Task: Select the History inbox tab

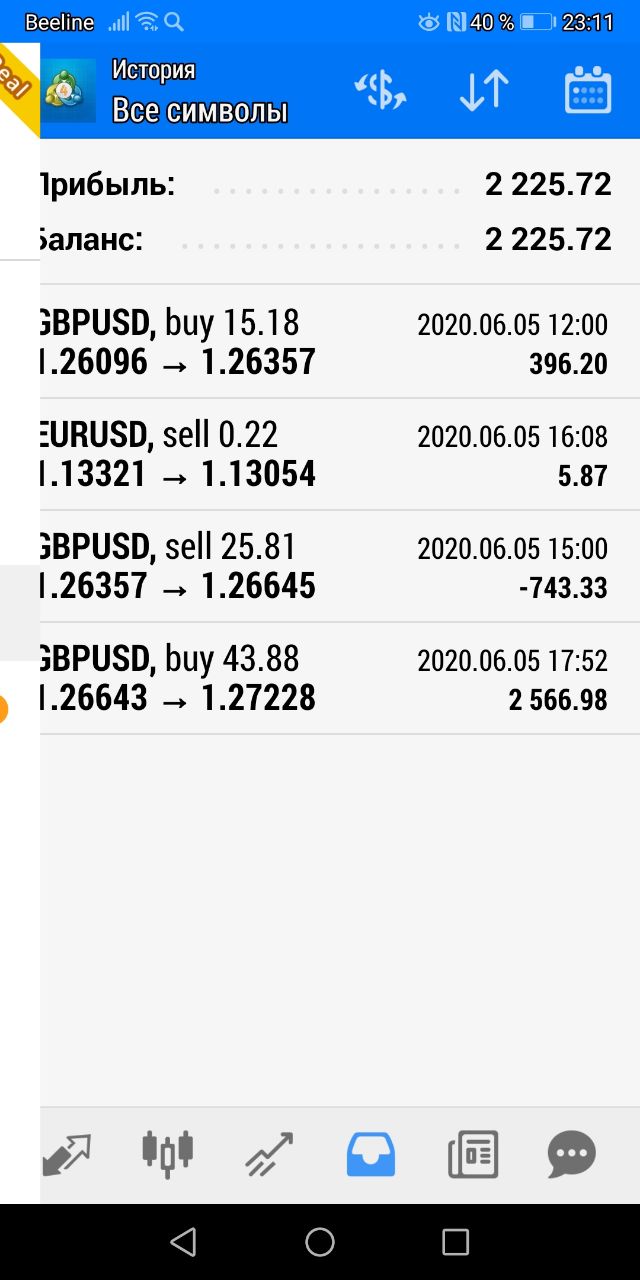Action: pyautogui.click(x=371, y=1155)
